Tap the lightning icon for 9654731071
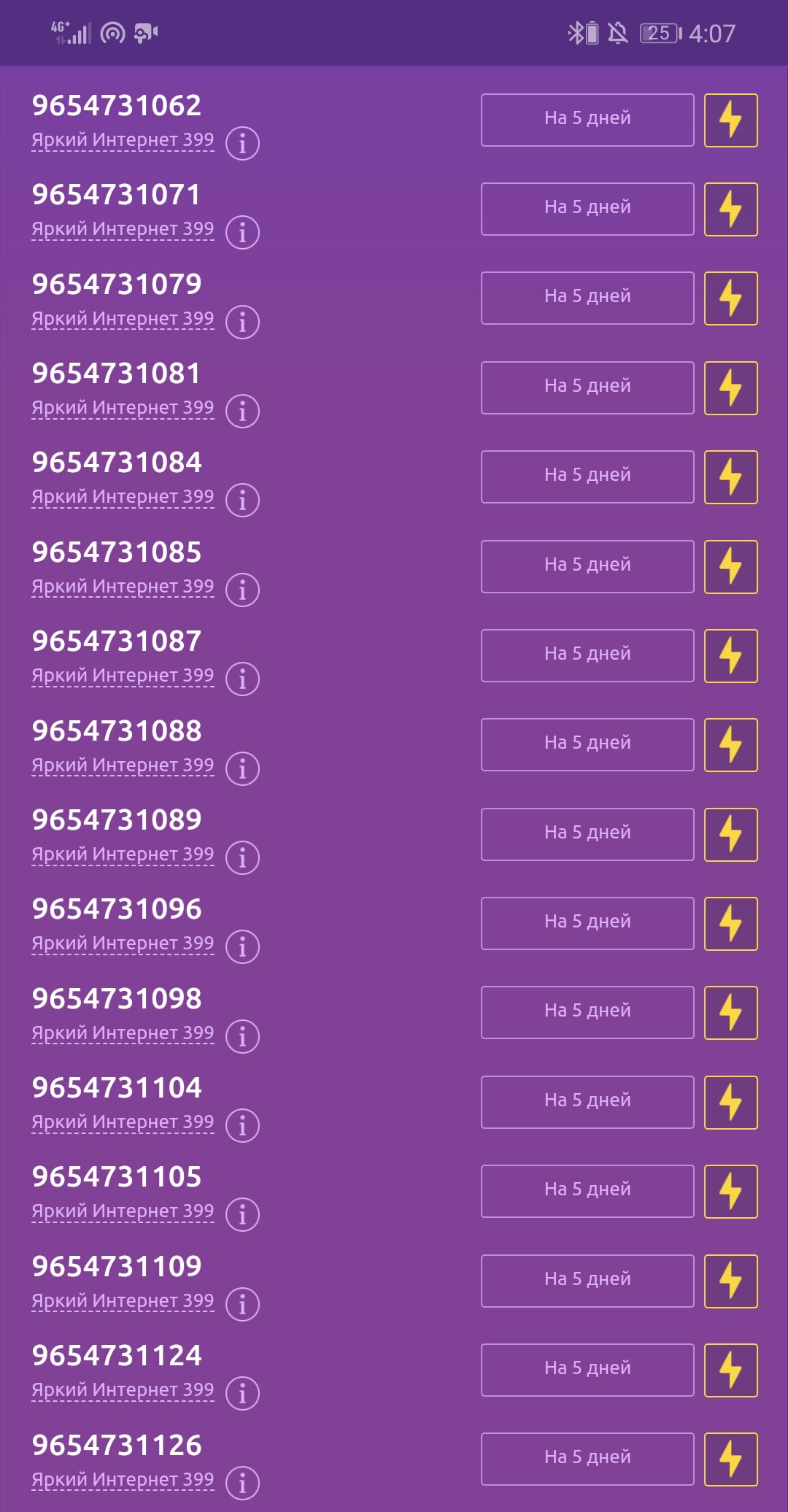The height and width of the screenshot is (1512, 788). pyautogui.click(x=730, y=209)
